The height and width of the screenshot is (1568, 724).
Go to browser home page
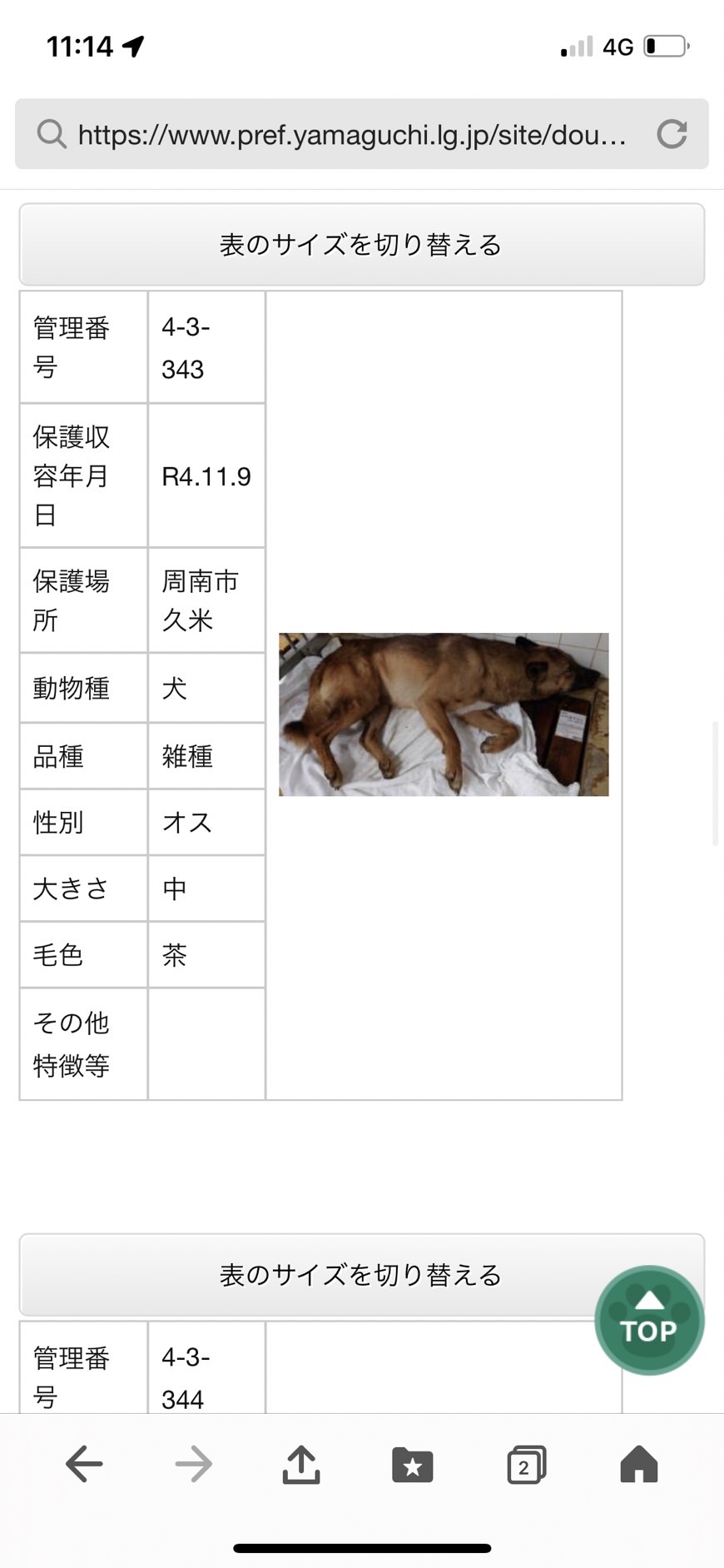coord(638,1464)
